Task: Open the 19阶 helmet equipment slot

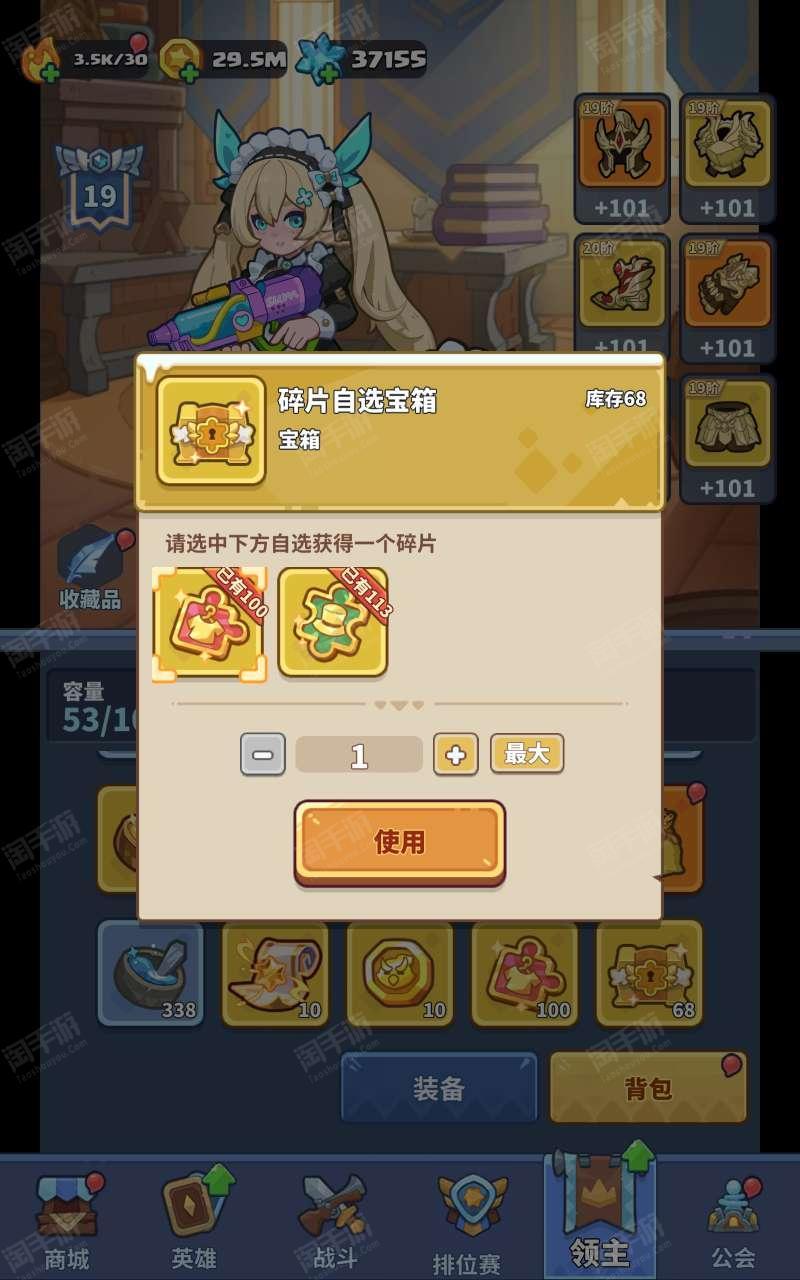Action: [x=621, y=158]
